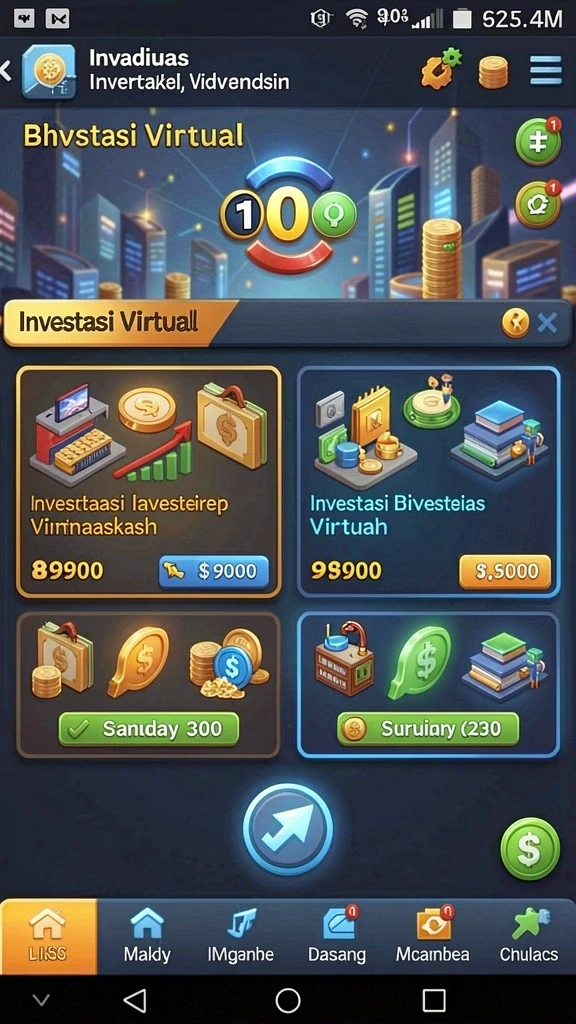The image size is (576, 1024).
Task: Tap the coin stack icon in header
Action: pos(493,71)
